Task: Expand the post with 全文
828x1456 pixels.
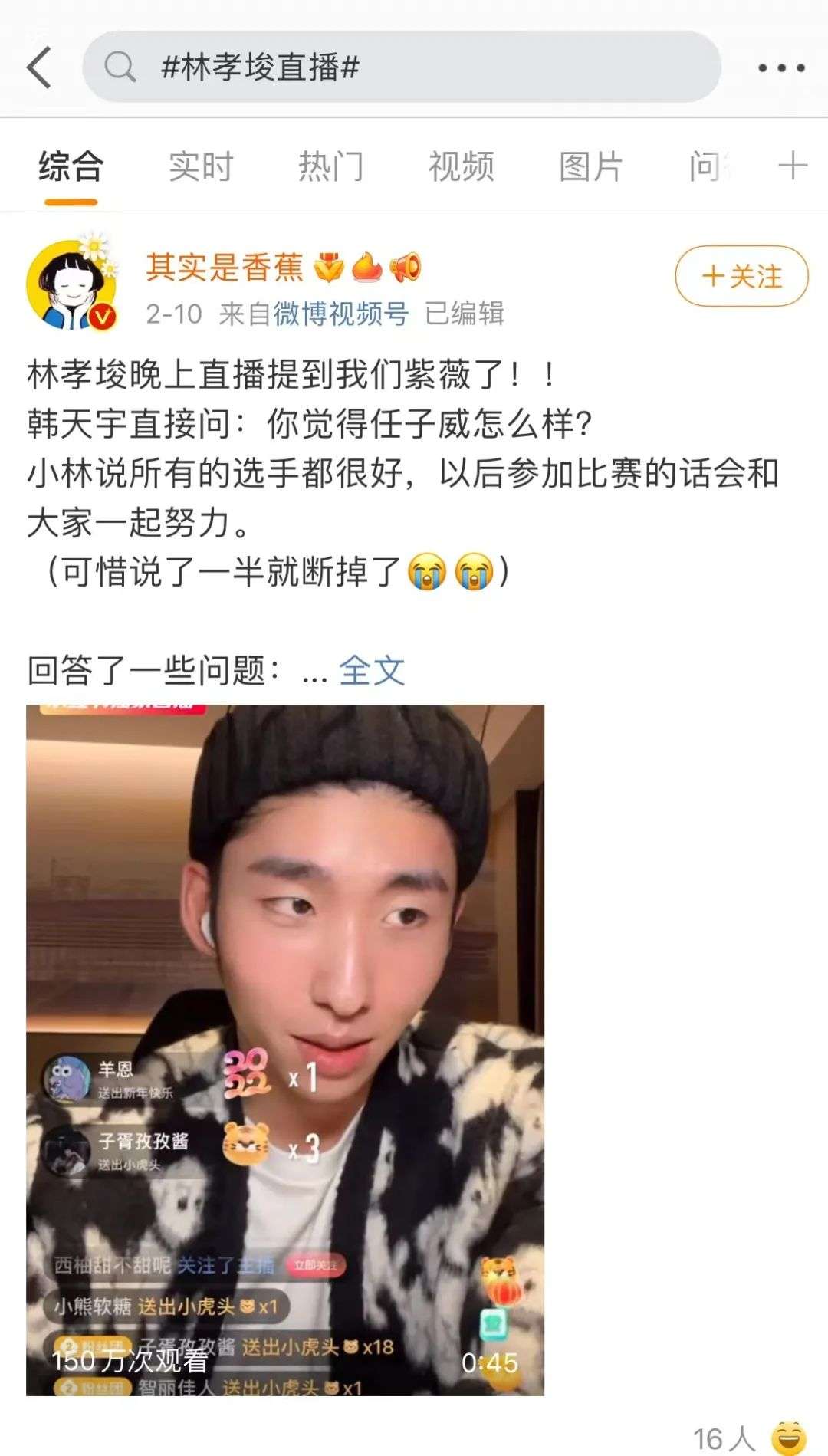Action: coord(372,671)
